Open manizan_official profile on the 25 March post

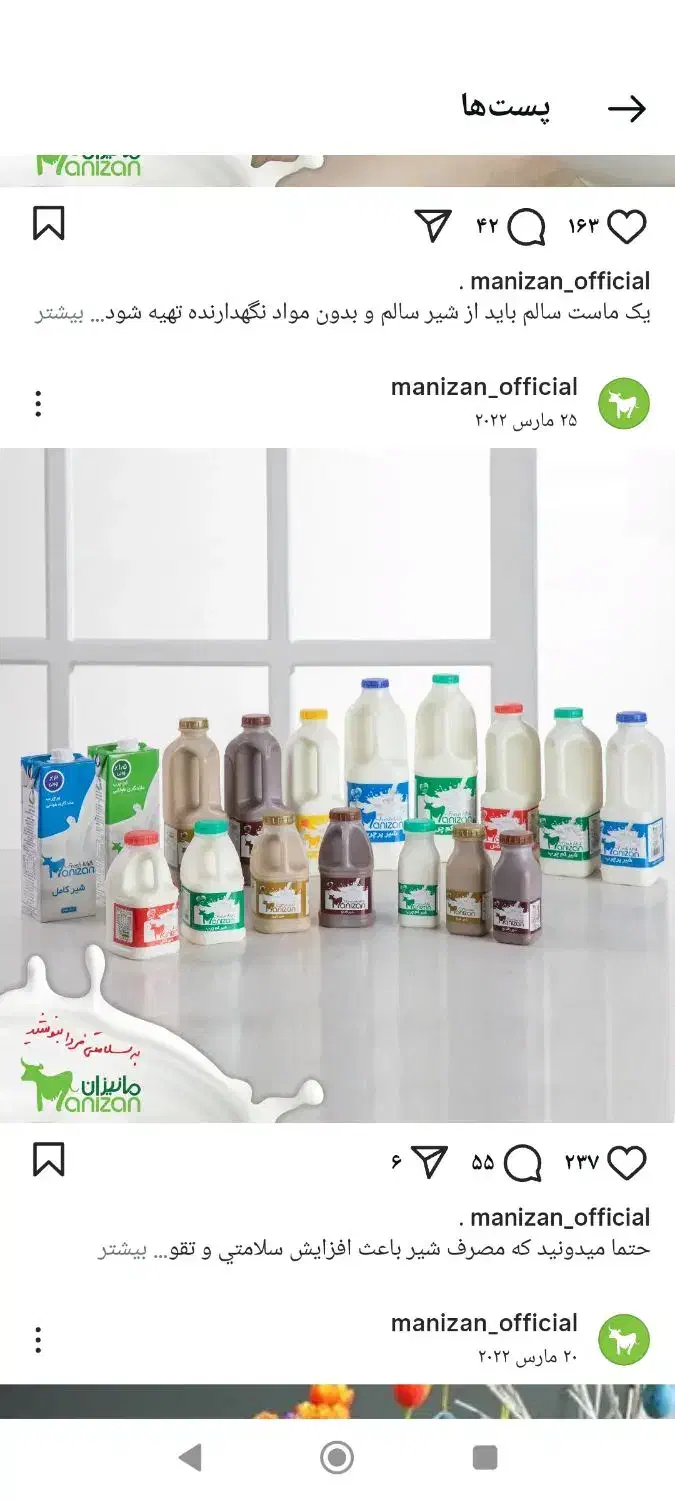(484, 387)
